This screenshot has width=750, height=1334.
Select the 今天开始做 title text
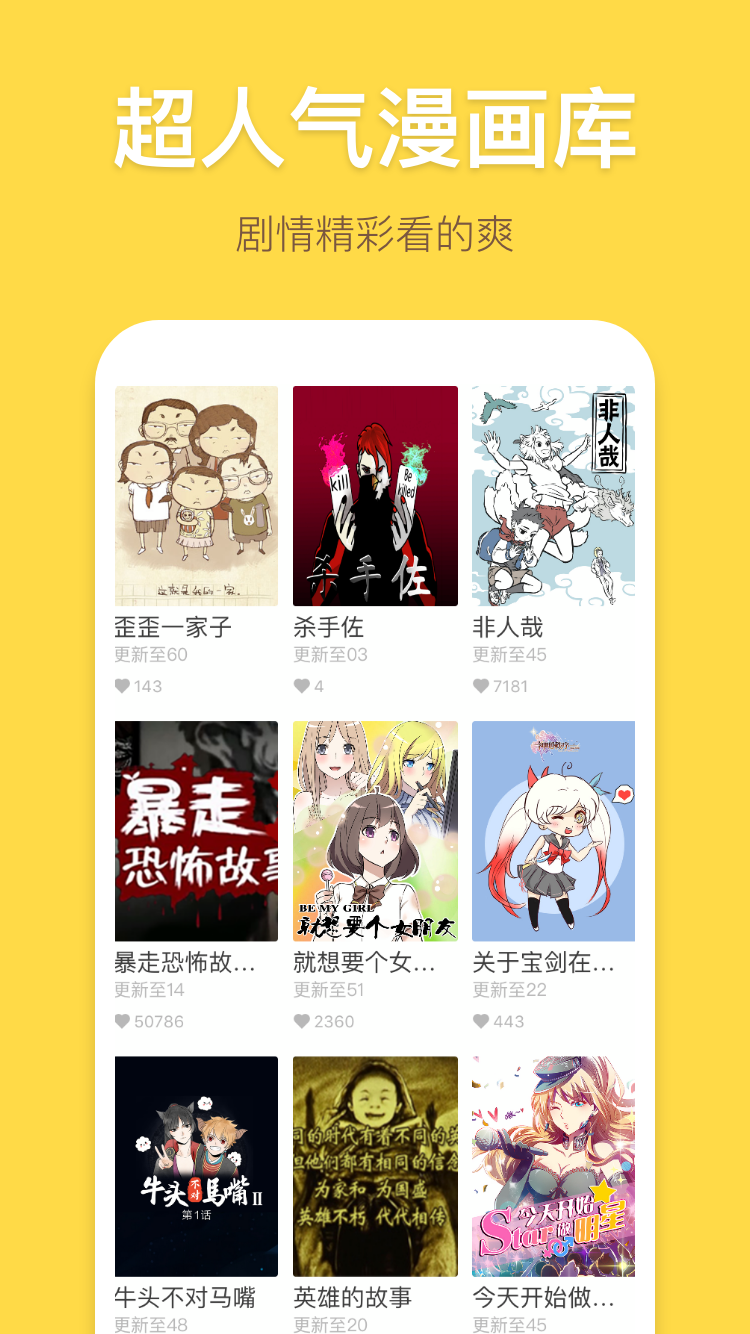tap(542, 1297)
